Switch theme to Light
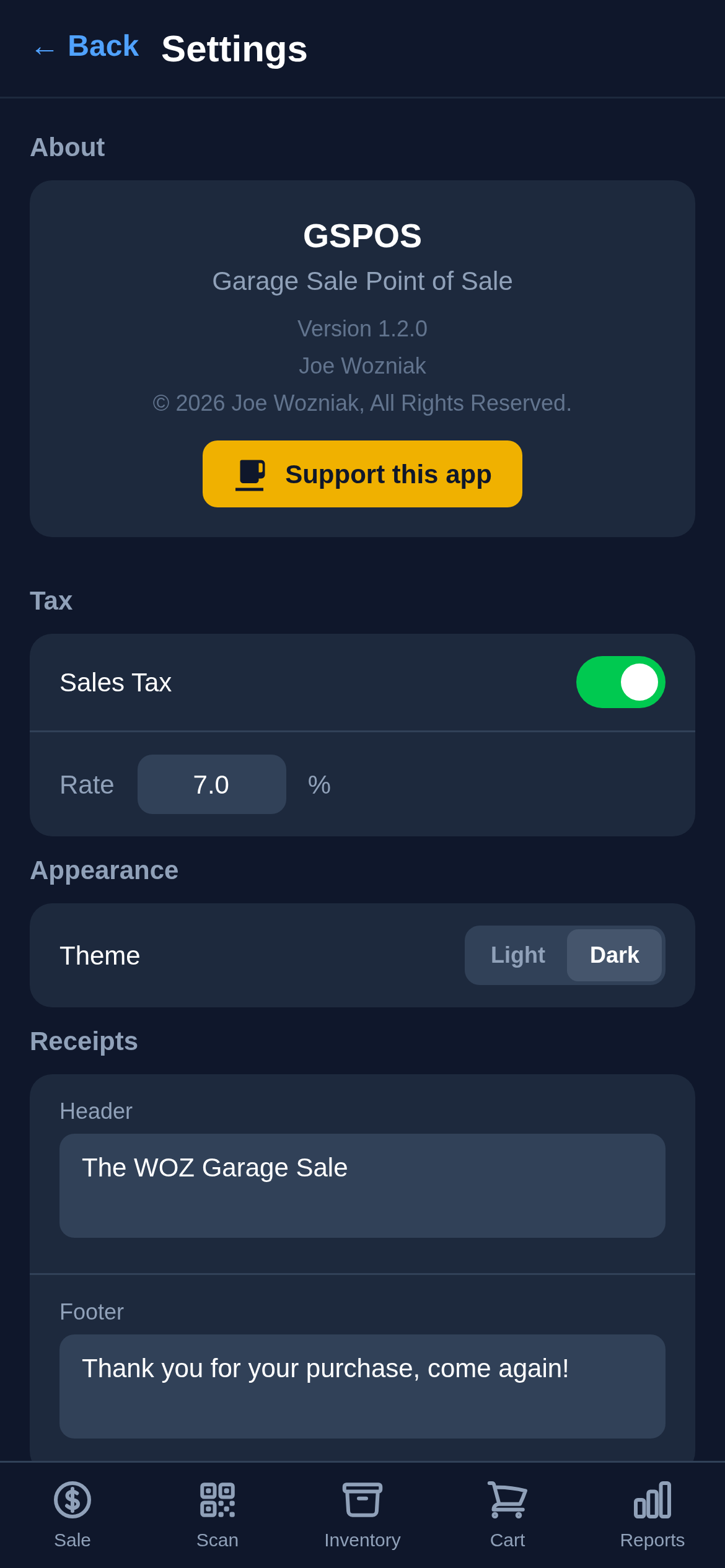 point(518,955)
